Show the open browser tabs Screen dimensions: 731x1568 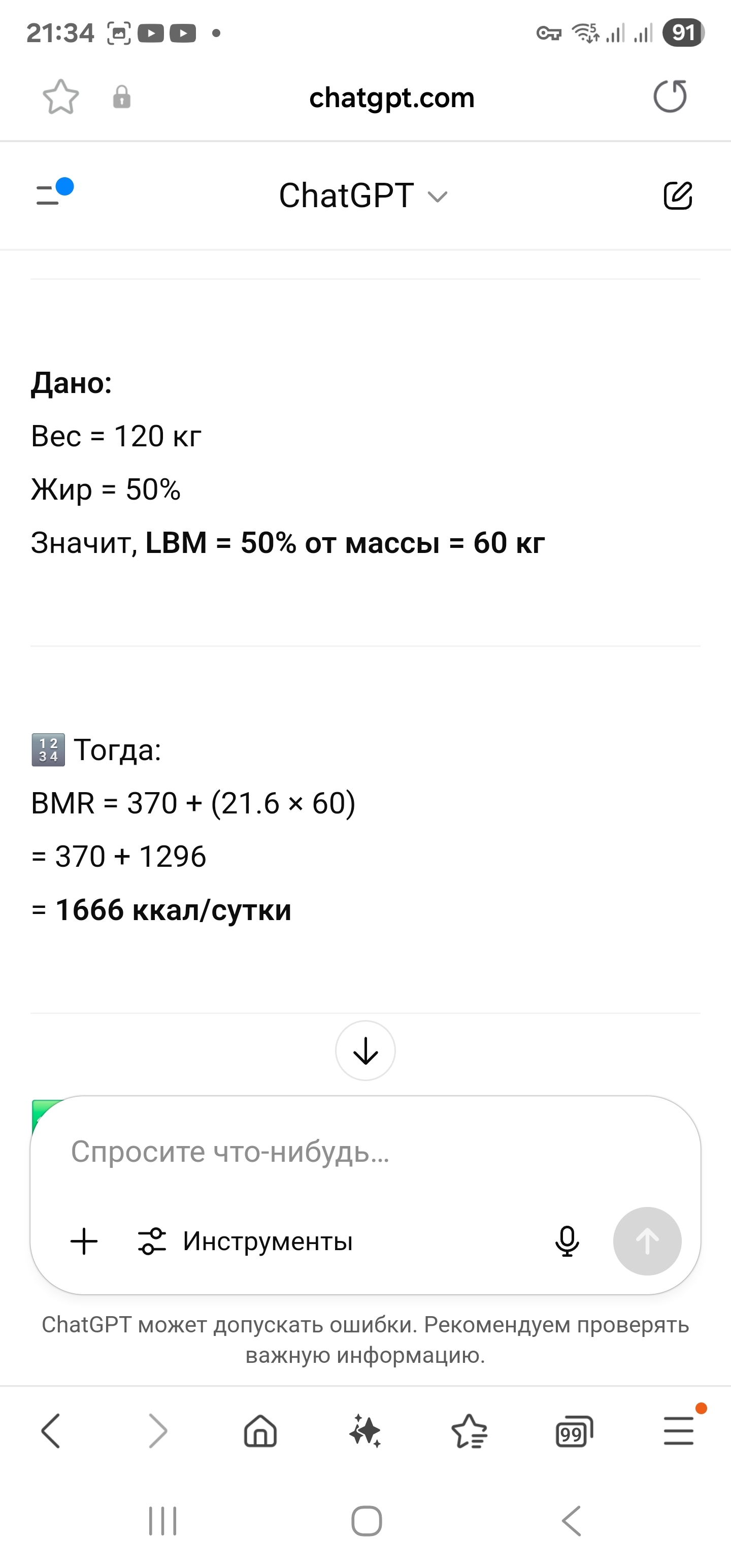click(574, 1430)
